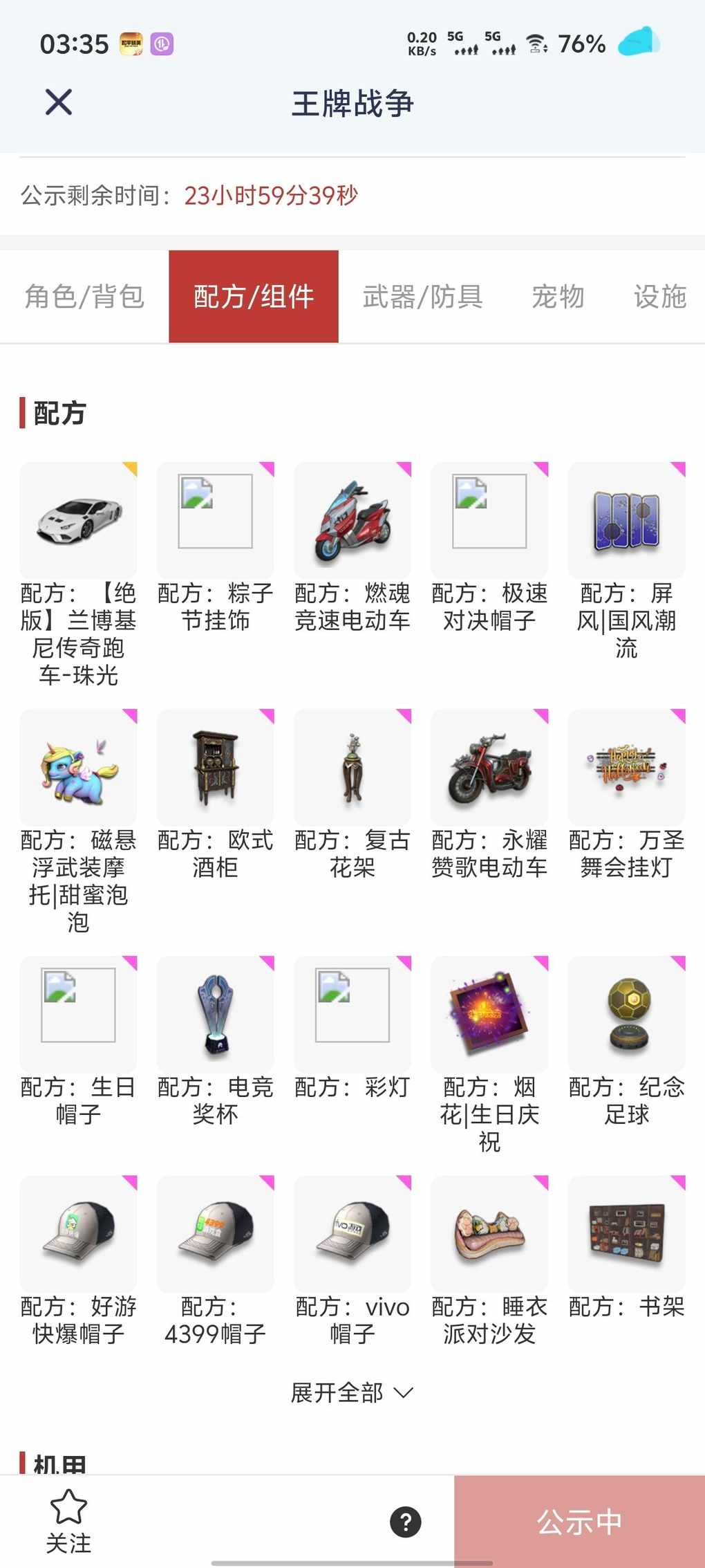
Task: Open the 宠物 tab
Action: click(x=558, y=297)
